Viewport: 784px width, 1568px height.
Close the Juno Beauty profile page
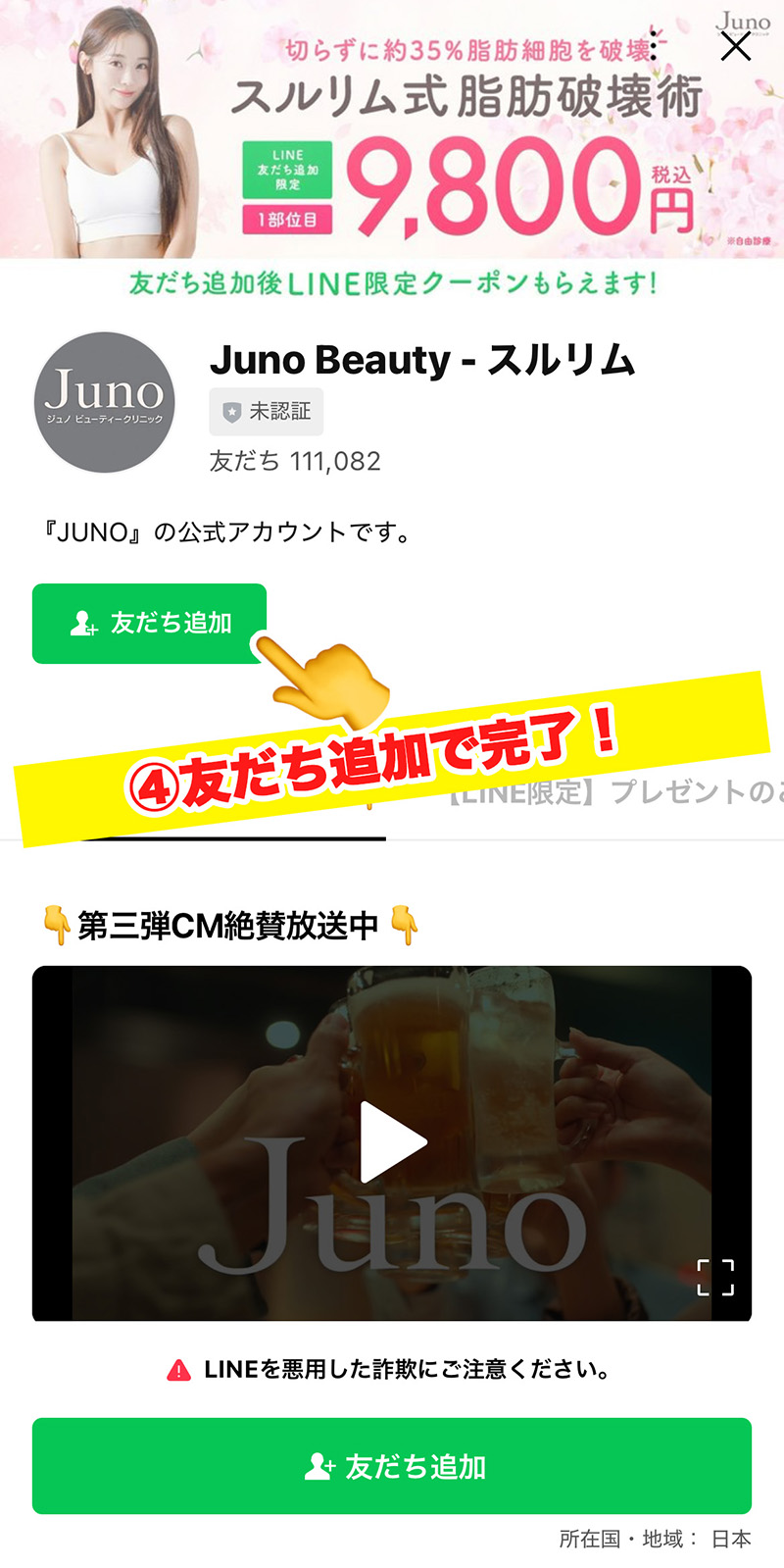[x=735, y=46]
